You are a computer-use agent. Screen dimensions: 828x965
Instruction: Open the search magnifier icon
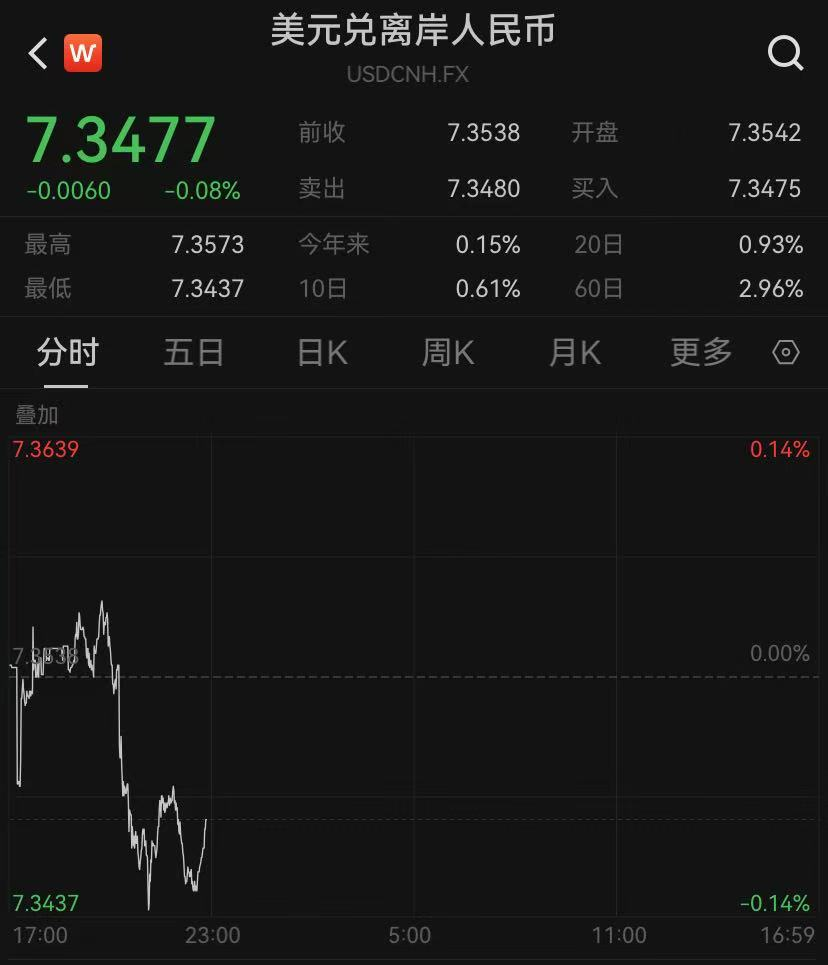coord(785,53)
